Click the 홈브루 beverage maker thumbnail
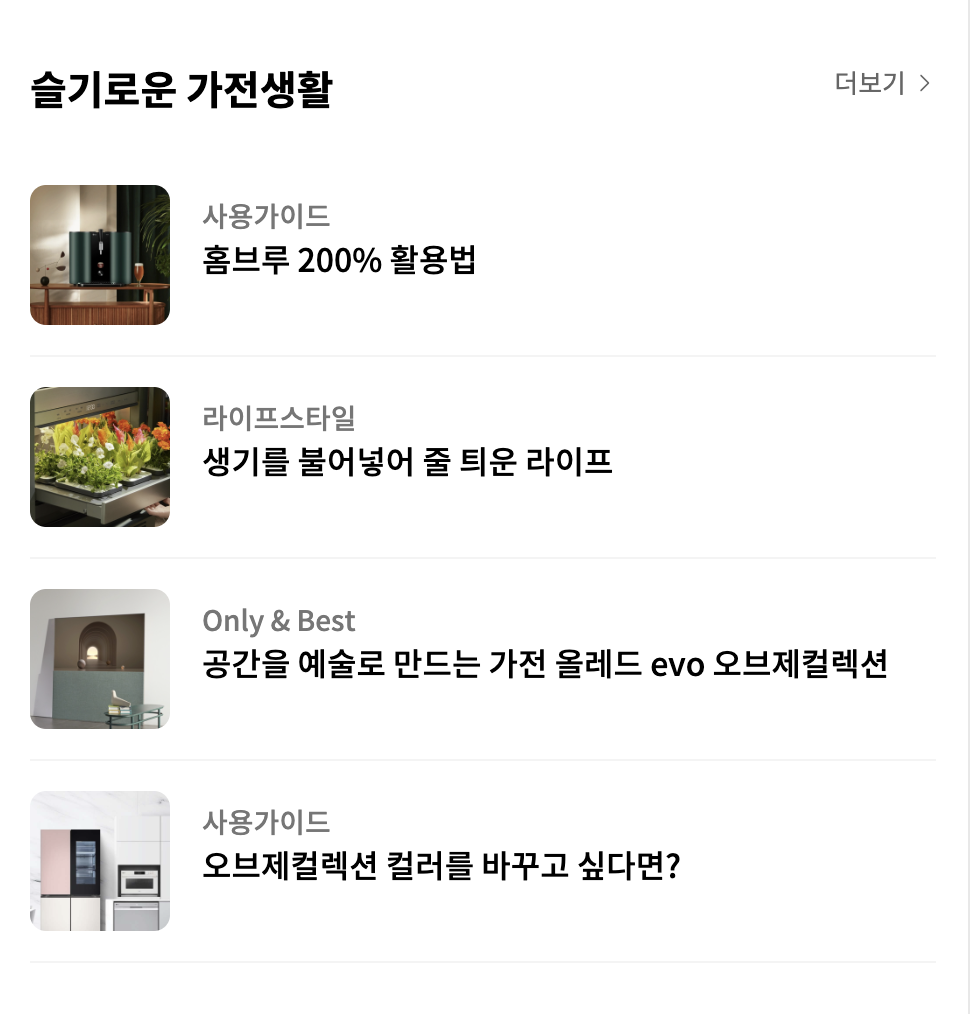Screen dimensions: 970x1014 100,255
